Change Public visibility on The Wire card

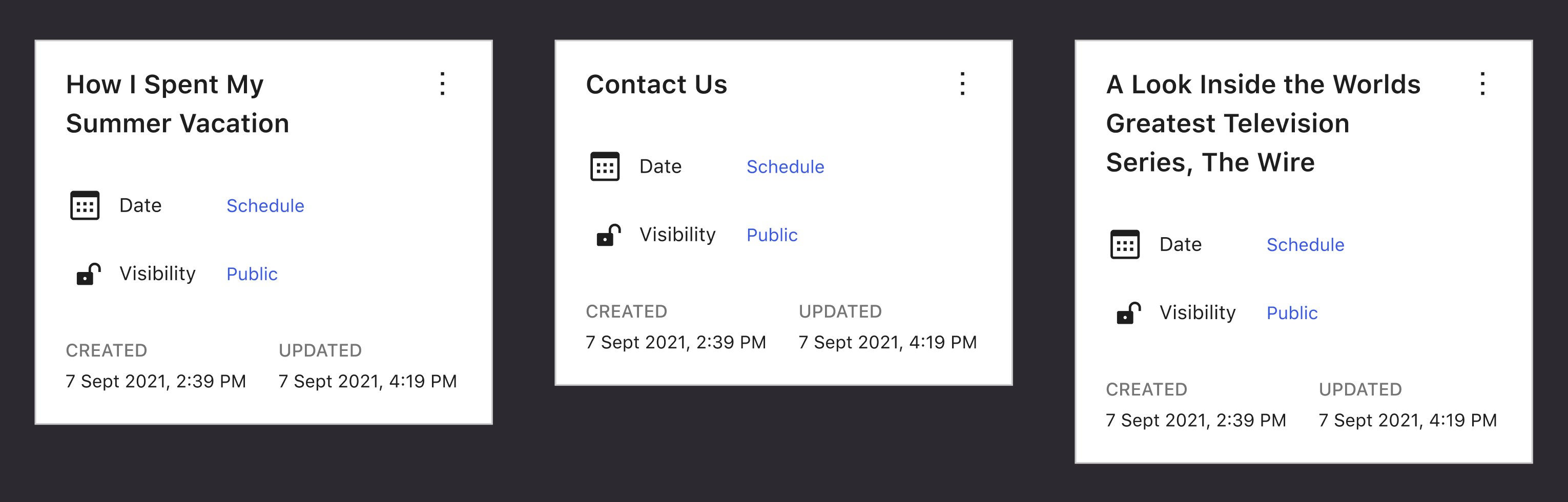pos(1292,313)
